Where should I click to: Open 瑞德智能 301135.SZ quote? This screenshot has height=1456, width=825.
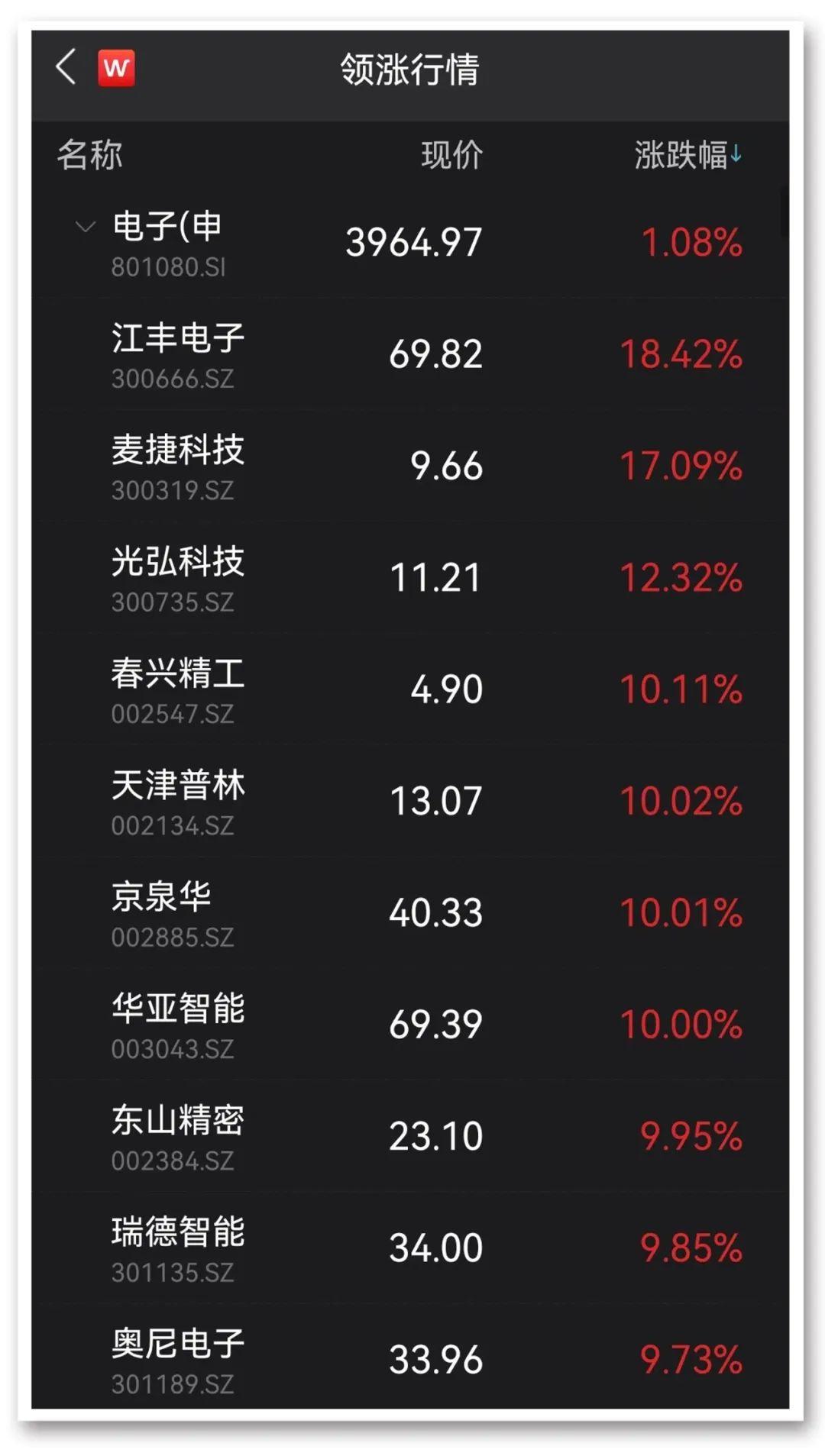(410, 1248)
